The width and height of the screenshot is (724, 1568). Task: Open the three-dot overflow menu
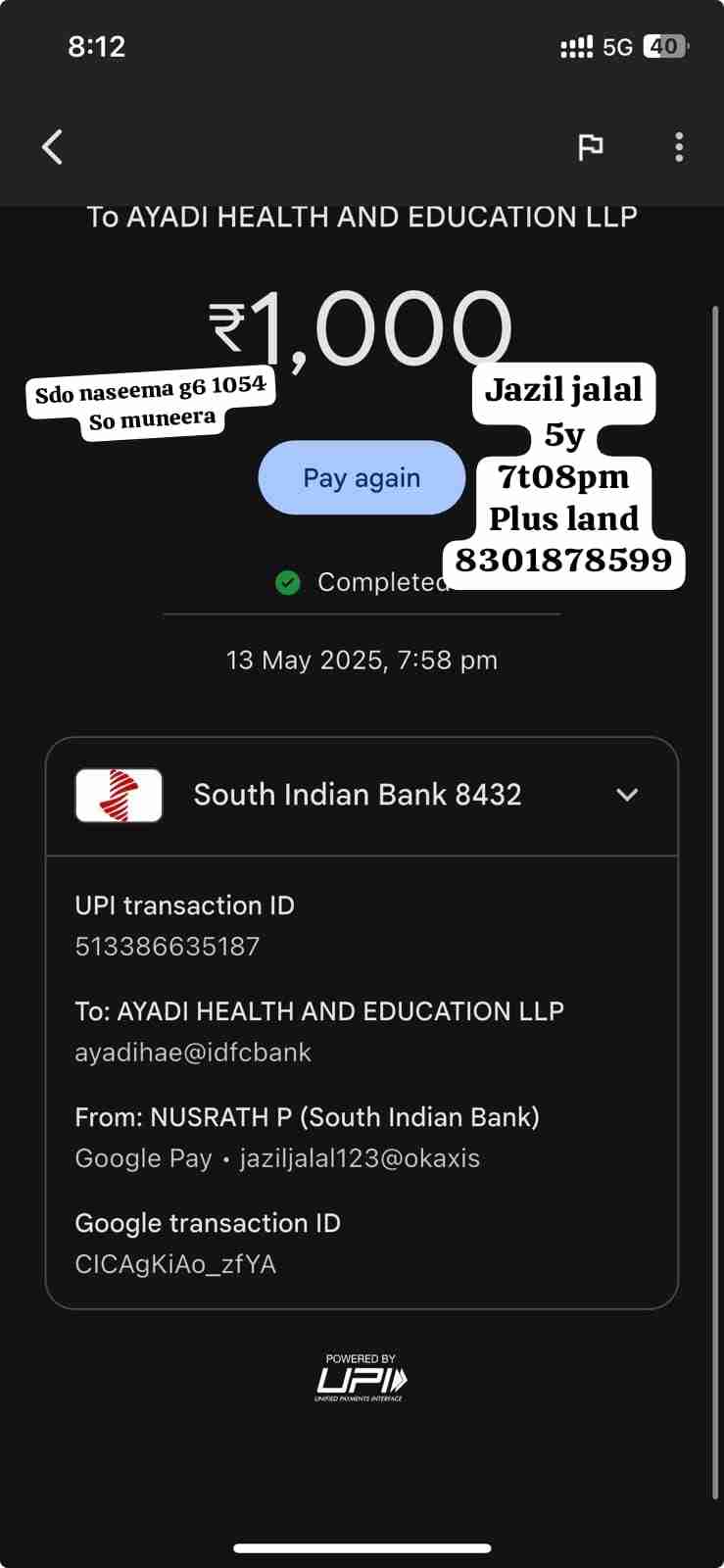click(679, 147)
